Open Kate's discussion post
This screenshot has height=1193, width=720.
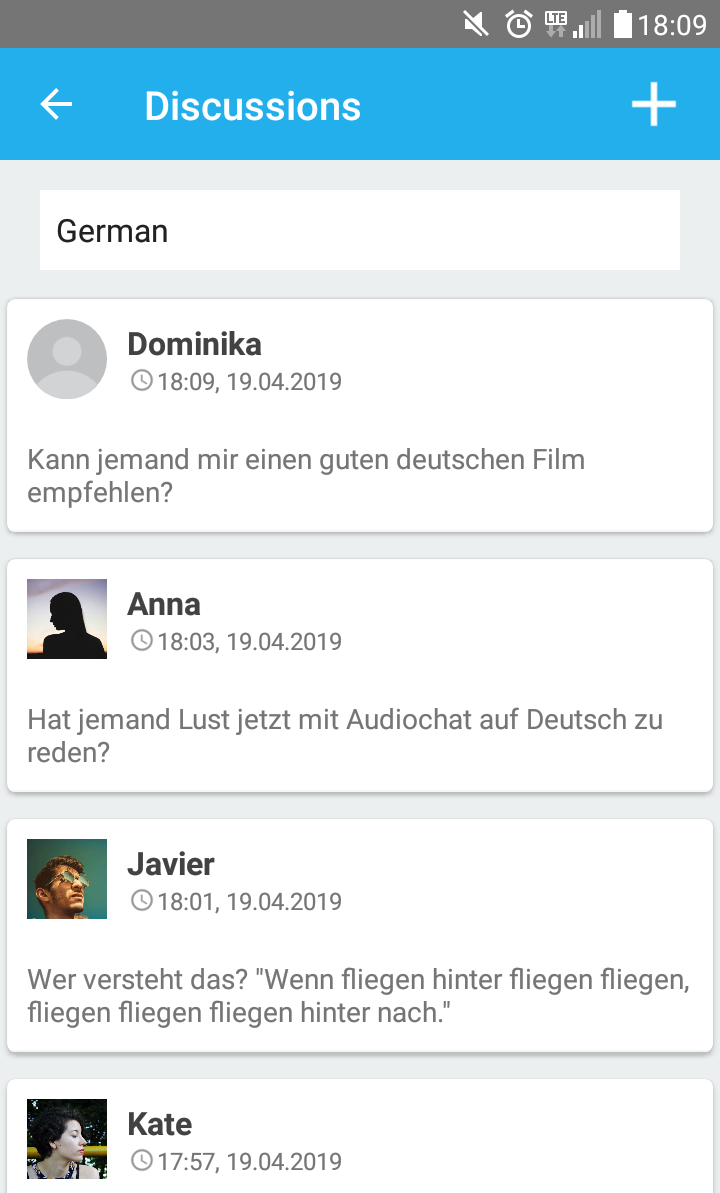400,1140
